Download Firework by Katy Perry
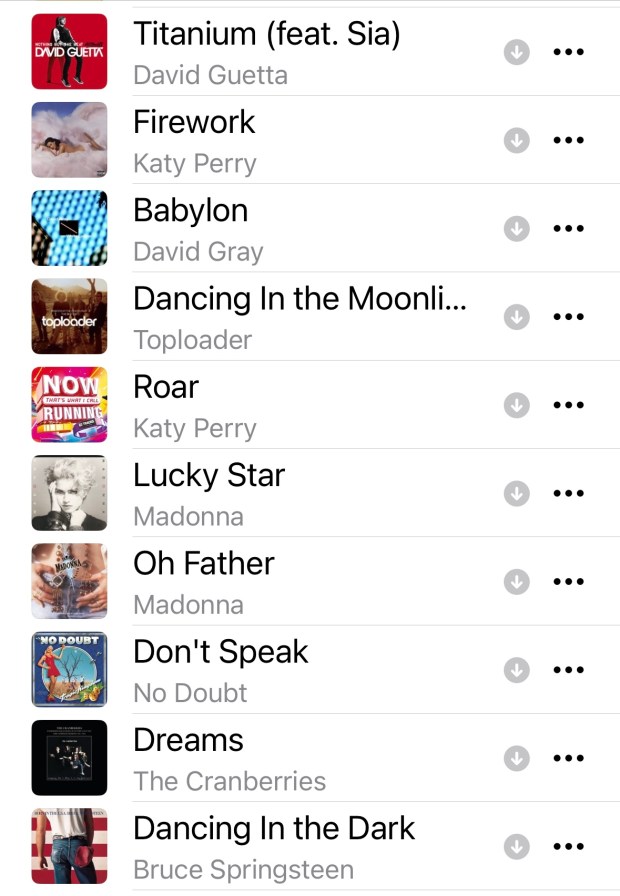The width and height of the screenshot is (620, 896). coord(516,141)
